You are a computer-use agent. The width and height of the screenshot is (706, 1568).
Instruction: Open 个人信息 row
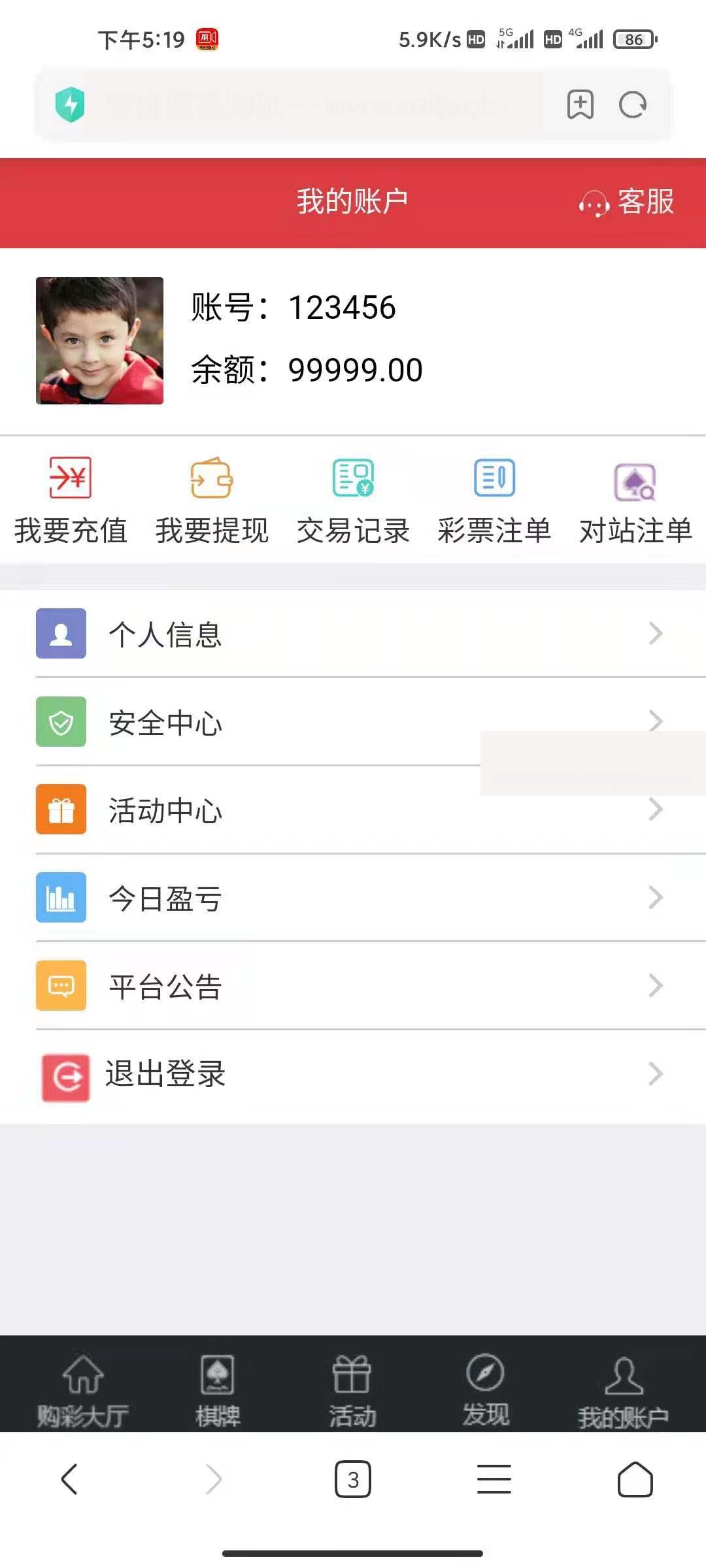coord(353,634)
